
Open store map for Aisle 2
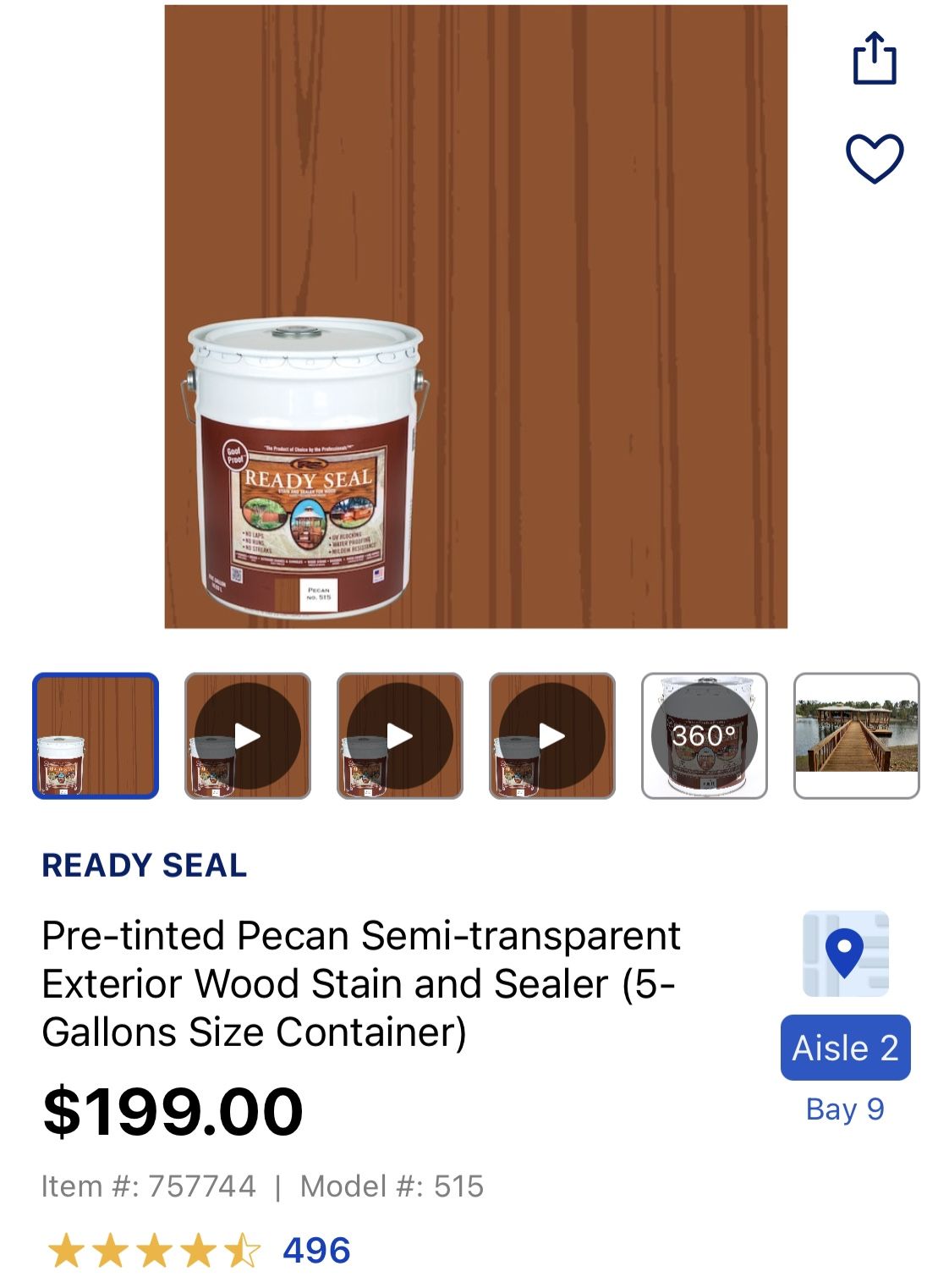(845, 955)
